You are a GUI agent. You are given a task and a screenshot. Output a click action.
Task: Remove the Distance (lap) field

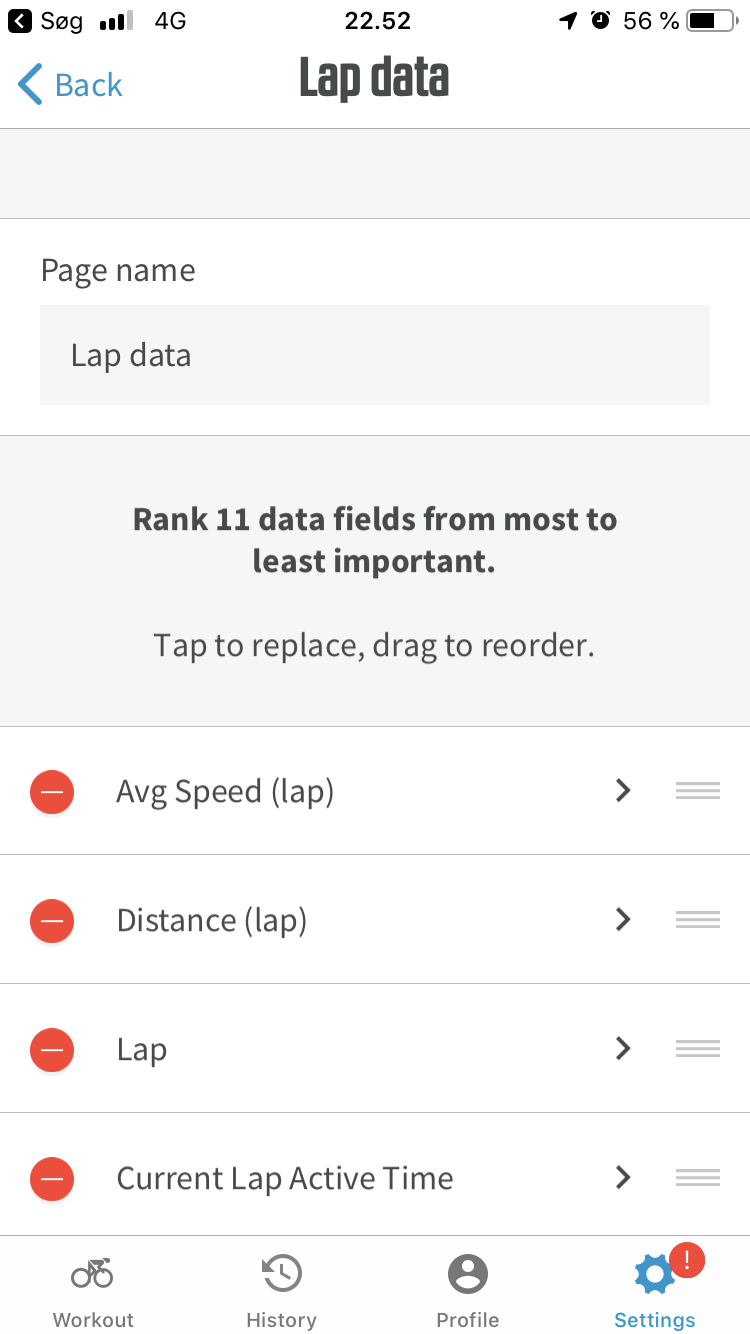click(52, 920)
